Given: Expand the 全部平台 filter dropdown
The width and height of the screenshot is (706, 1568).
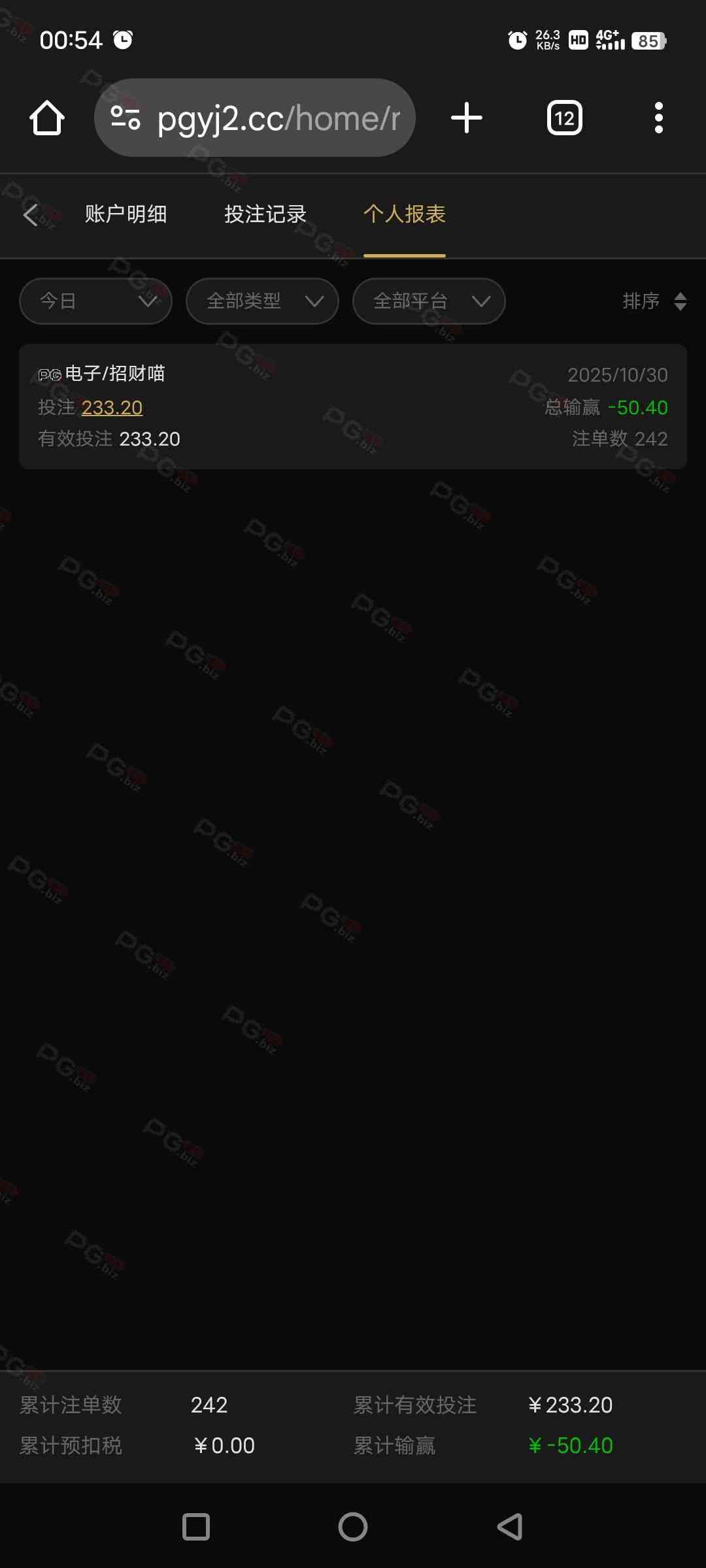Looking at the screenshot, I should 429,301.
